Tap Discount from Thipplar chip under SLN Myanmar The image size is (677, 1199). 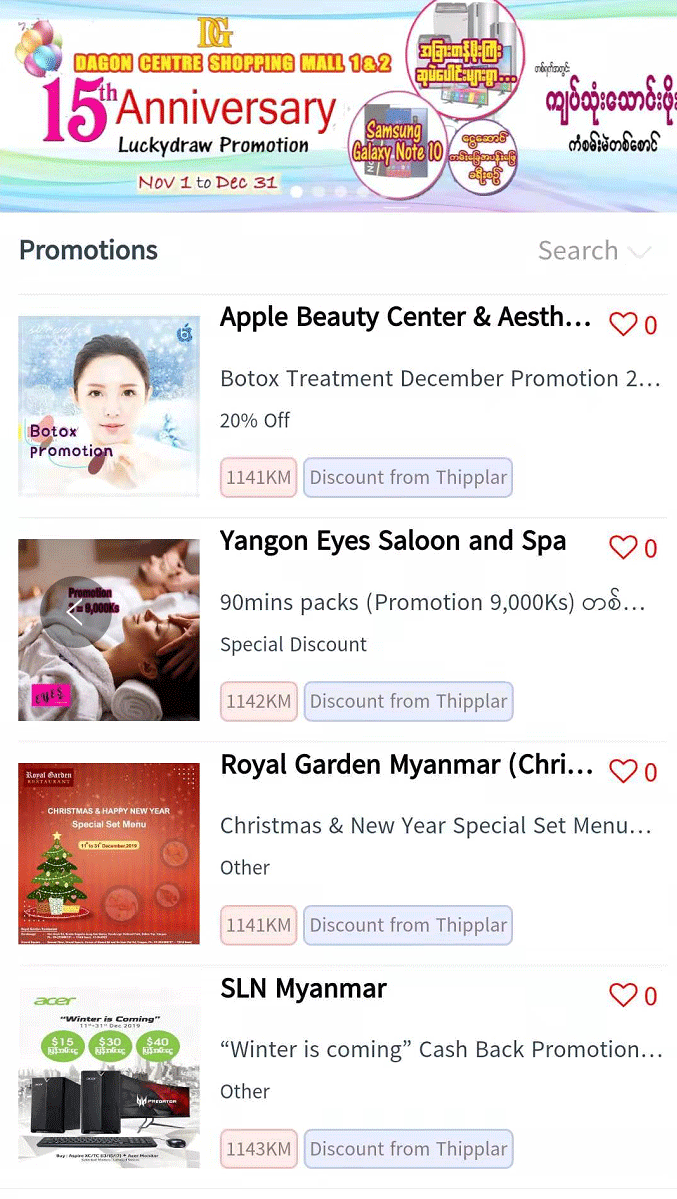click(x=408, y=1149)
